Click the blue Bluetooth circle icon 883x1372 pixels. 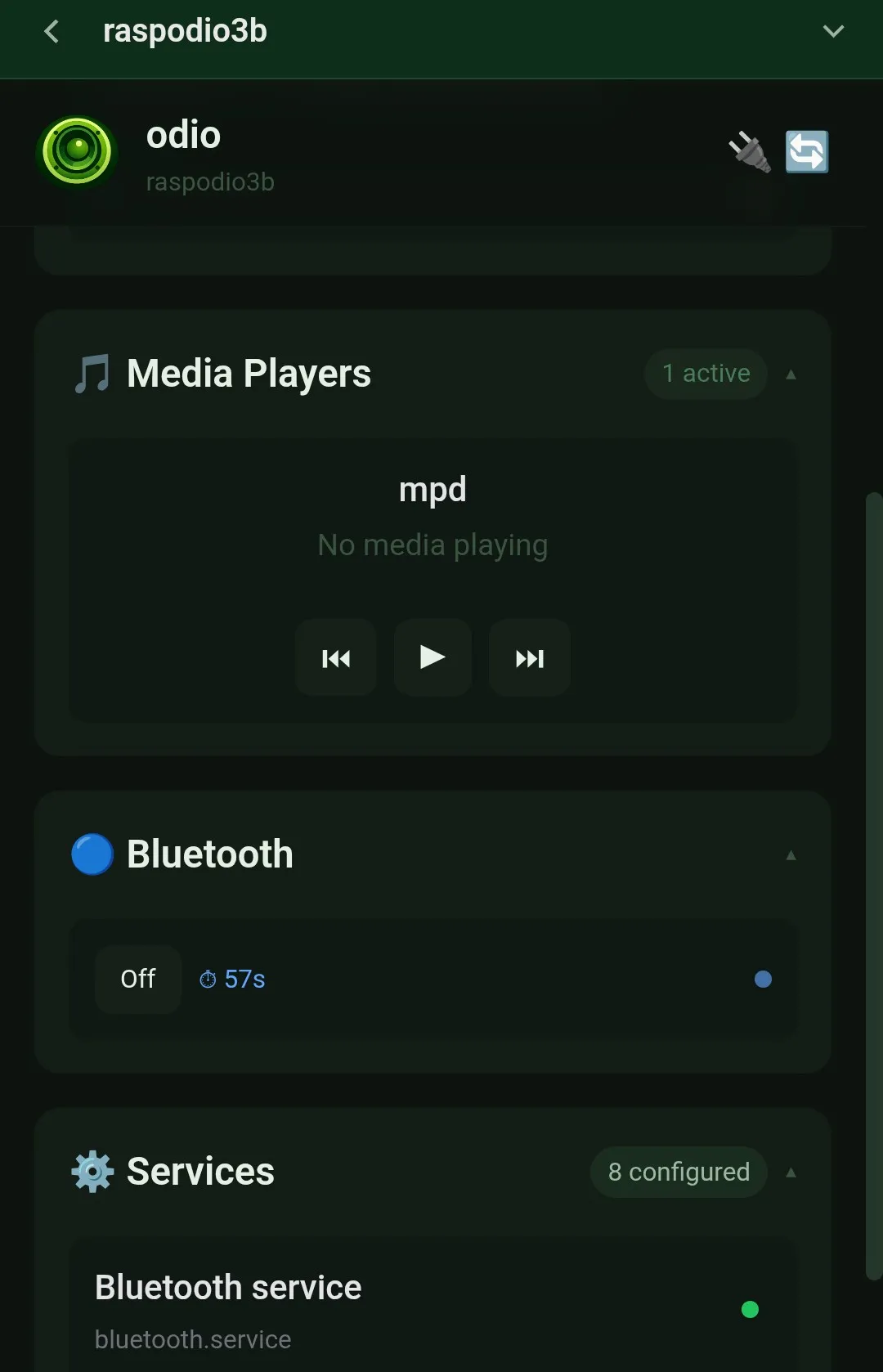pyautogui.click(x=91, y=854)
